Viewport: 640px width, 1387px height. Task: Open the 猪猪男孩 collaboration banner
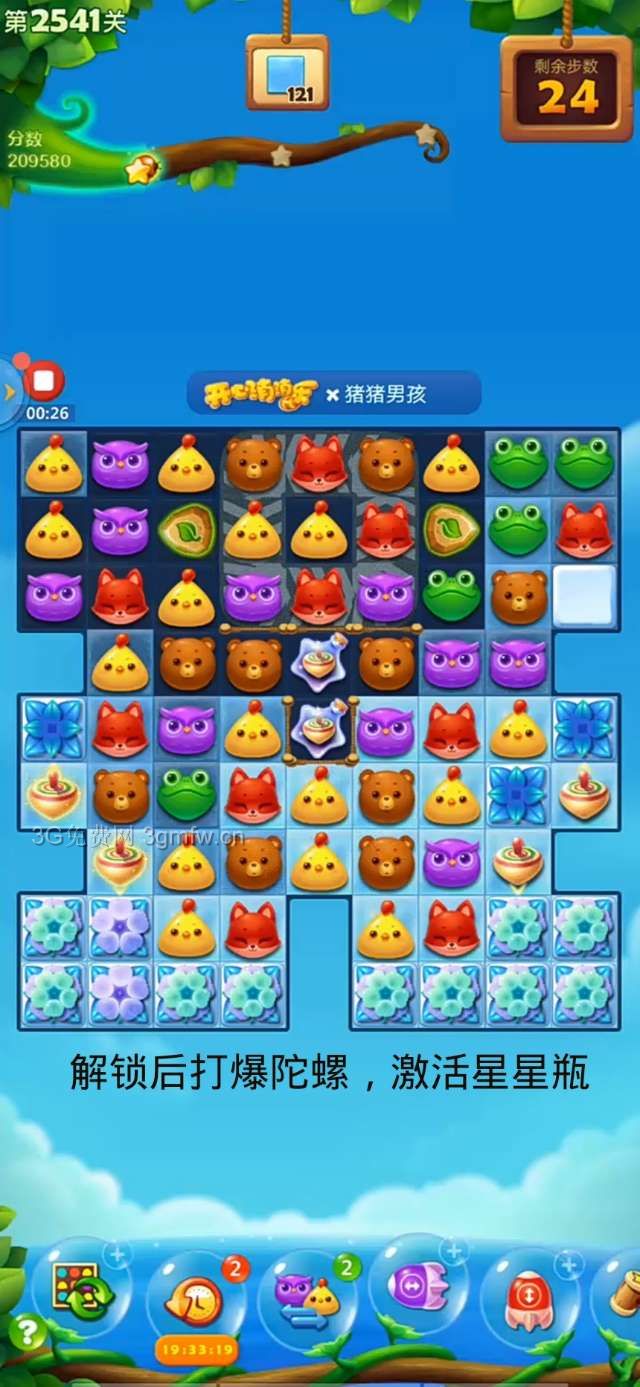pos(333,393)
